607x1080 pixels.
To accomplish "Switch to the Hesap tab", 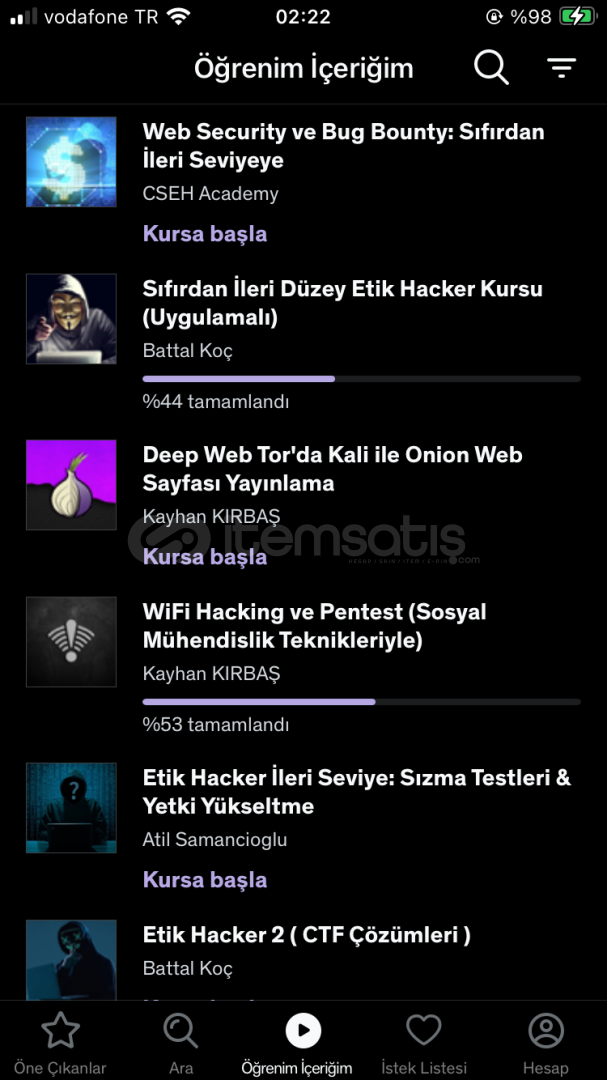I will pos(546,1043).
